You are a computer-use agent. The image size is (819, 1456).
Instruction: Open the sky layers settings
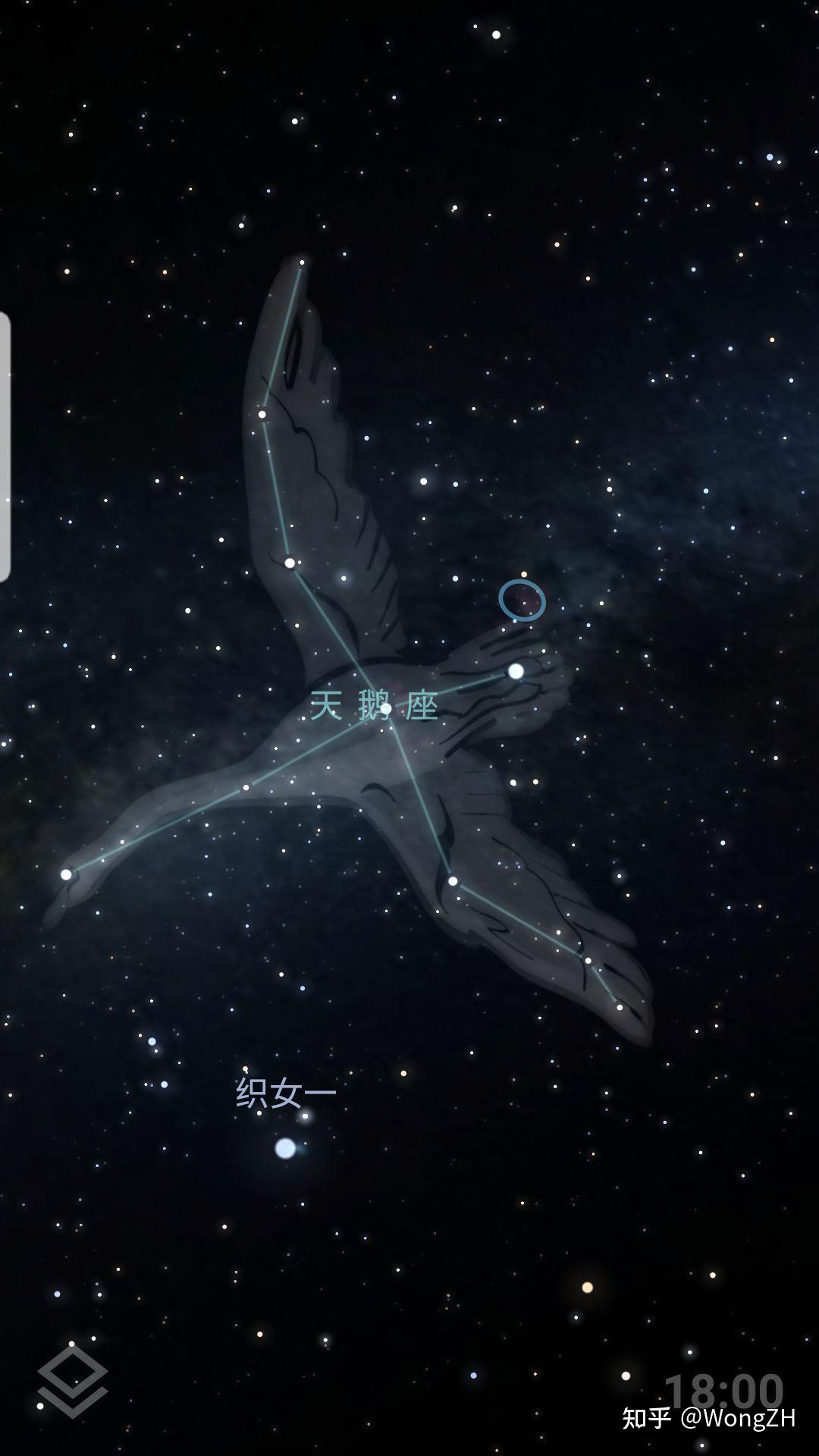(72, 1381)
